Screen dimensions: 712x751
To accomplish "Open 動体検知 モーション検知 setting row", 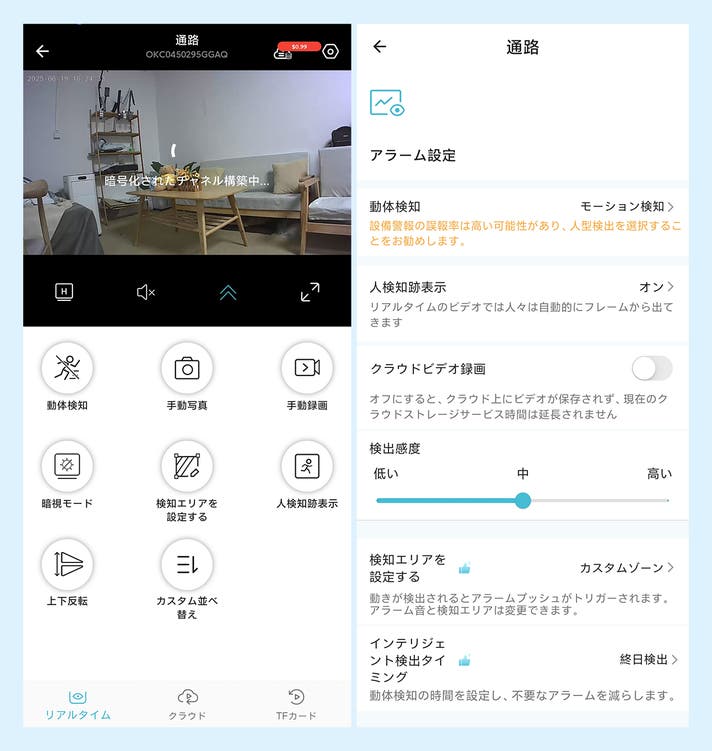I will pyautogui.click(x=522, y=223).
